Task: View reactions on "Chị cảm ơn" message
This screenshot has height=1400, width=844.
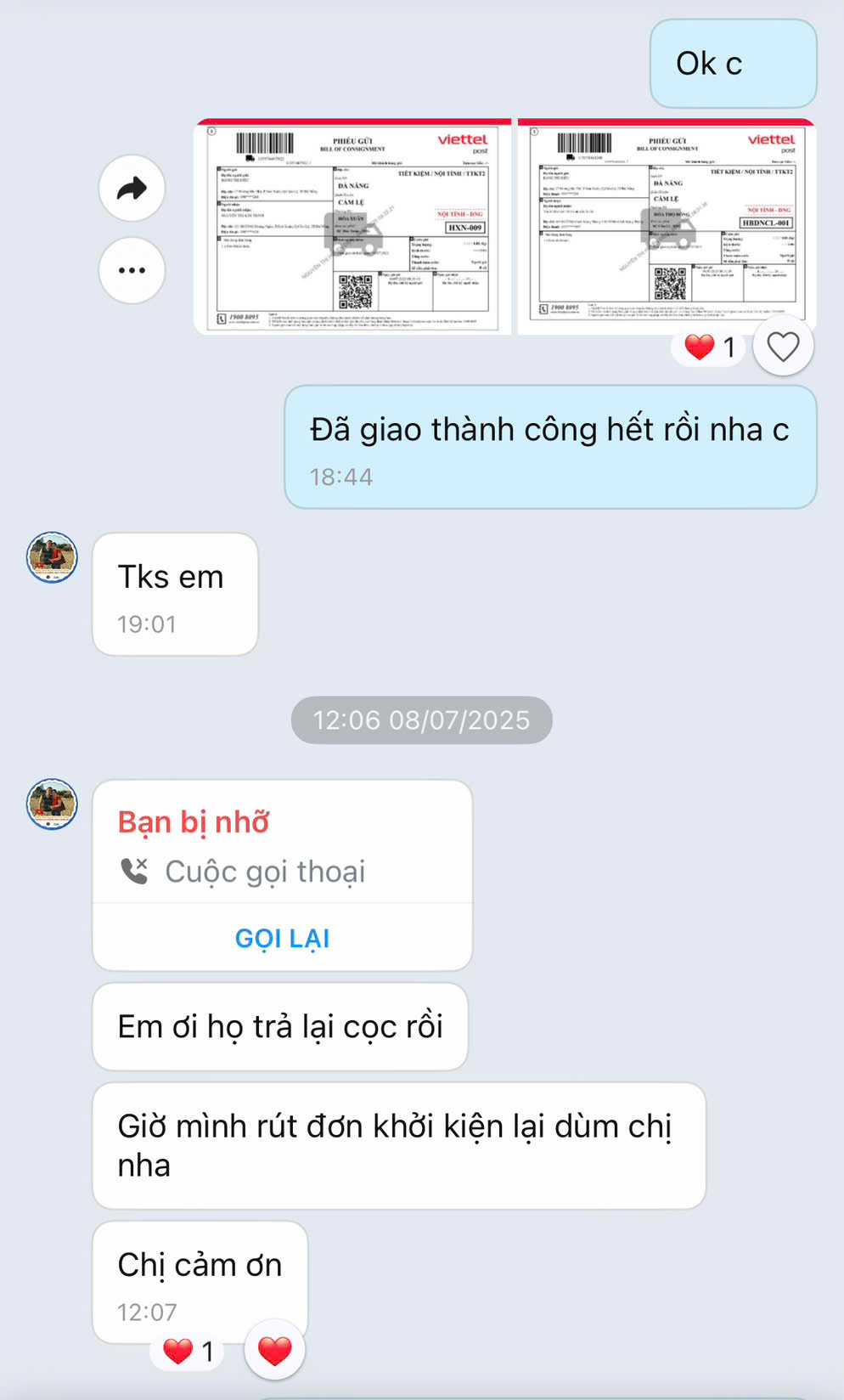Action: (x=188, y=1351)
